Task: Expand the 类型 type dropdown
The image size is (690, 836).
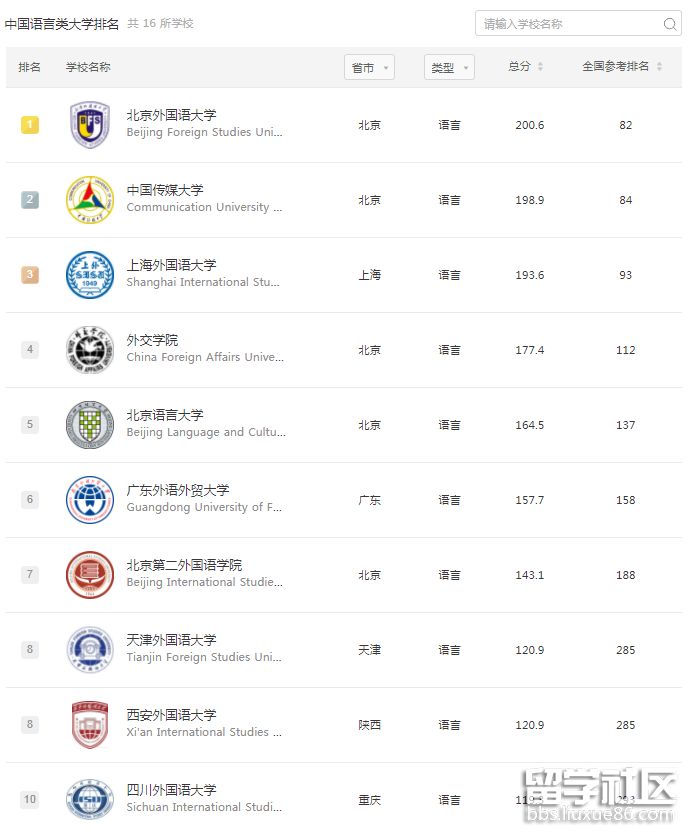Action: tap(449, 67)
